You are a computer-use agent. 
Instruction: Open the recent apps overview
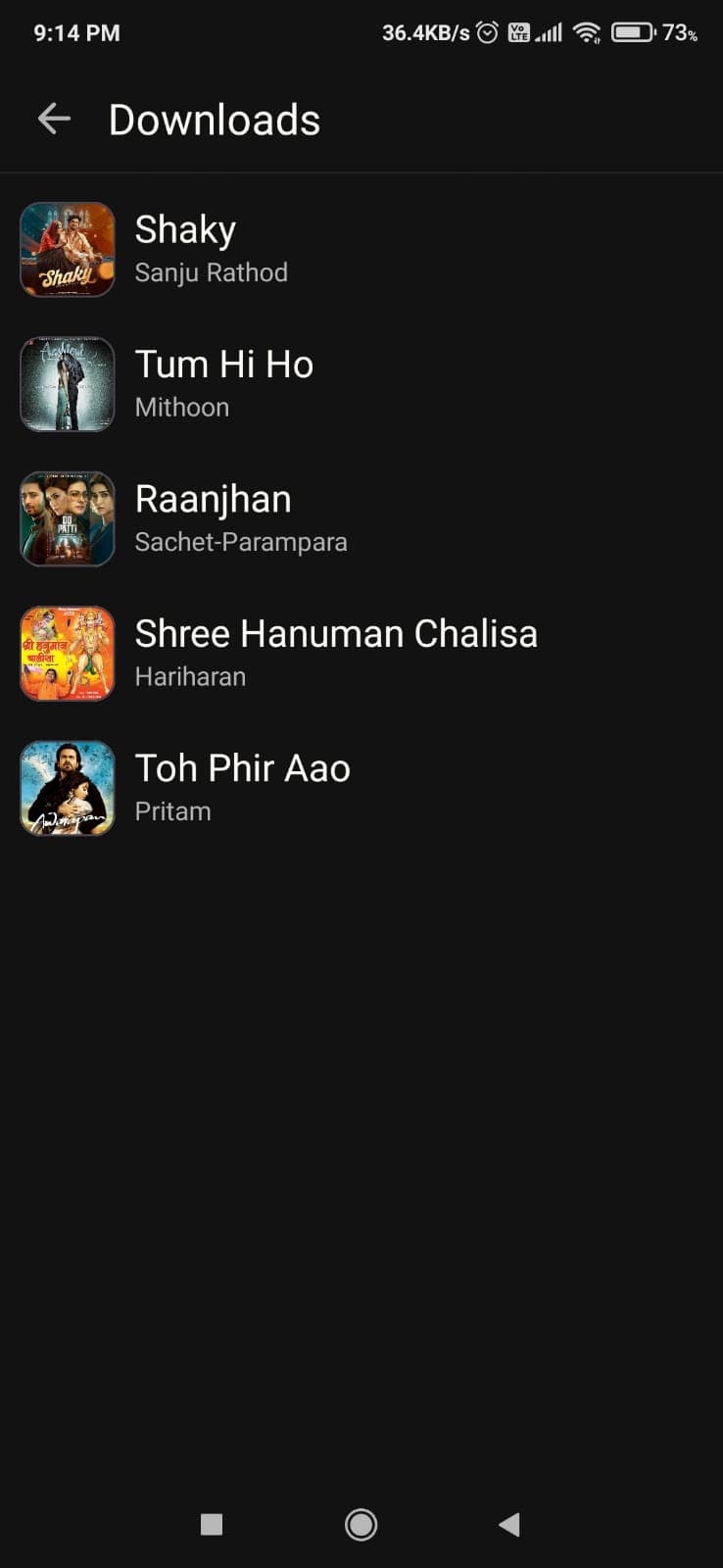tap(212, 1524)
